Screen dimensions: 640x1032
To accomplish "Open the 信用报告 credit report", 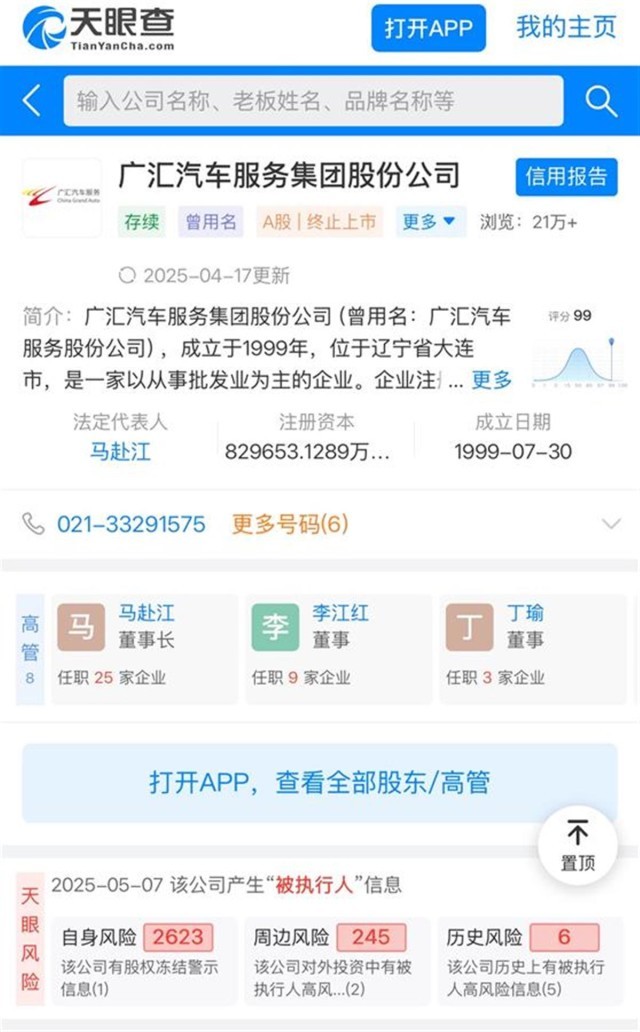I will [566, 176].
